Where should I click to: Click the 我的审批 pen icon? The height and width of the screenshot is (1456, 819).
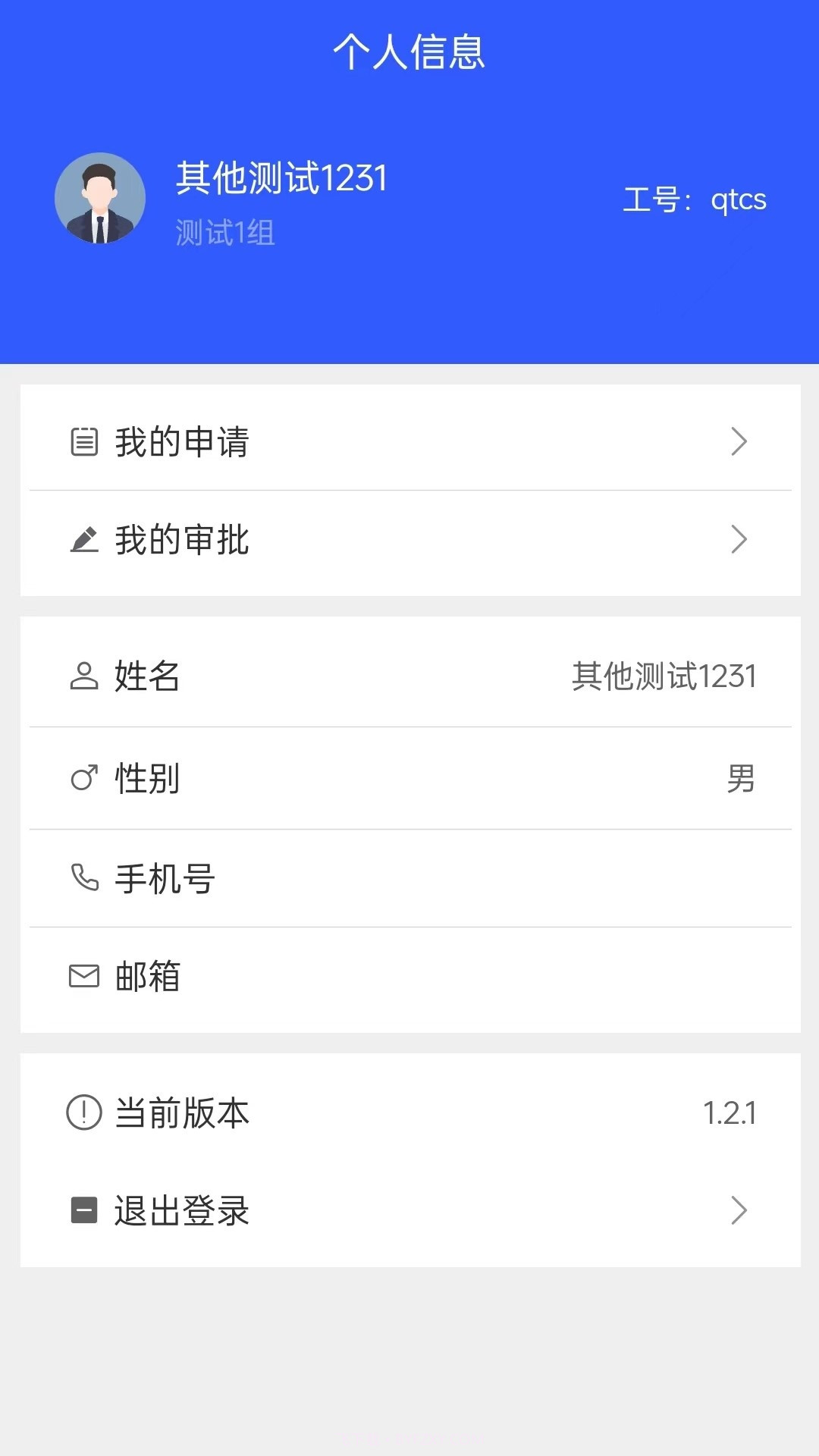point(85,540)
